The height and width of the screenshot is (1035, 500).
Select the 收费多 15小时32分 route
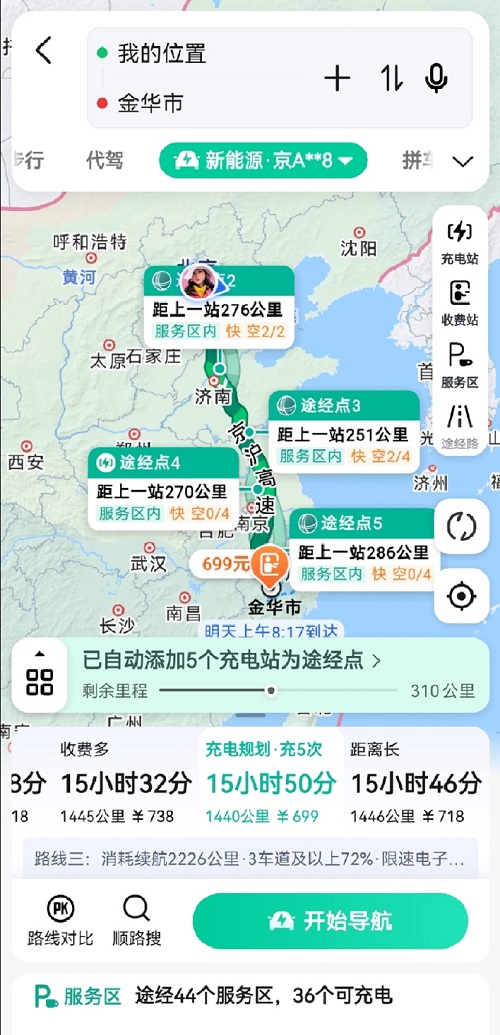pos(125,783)
